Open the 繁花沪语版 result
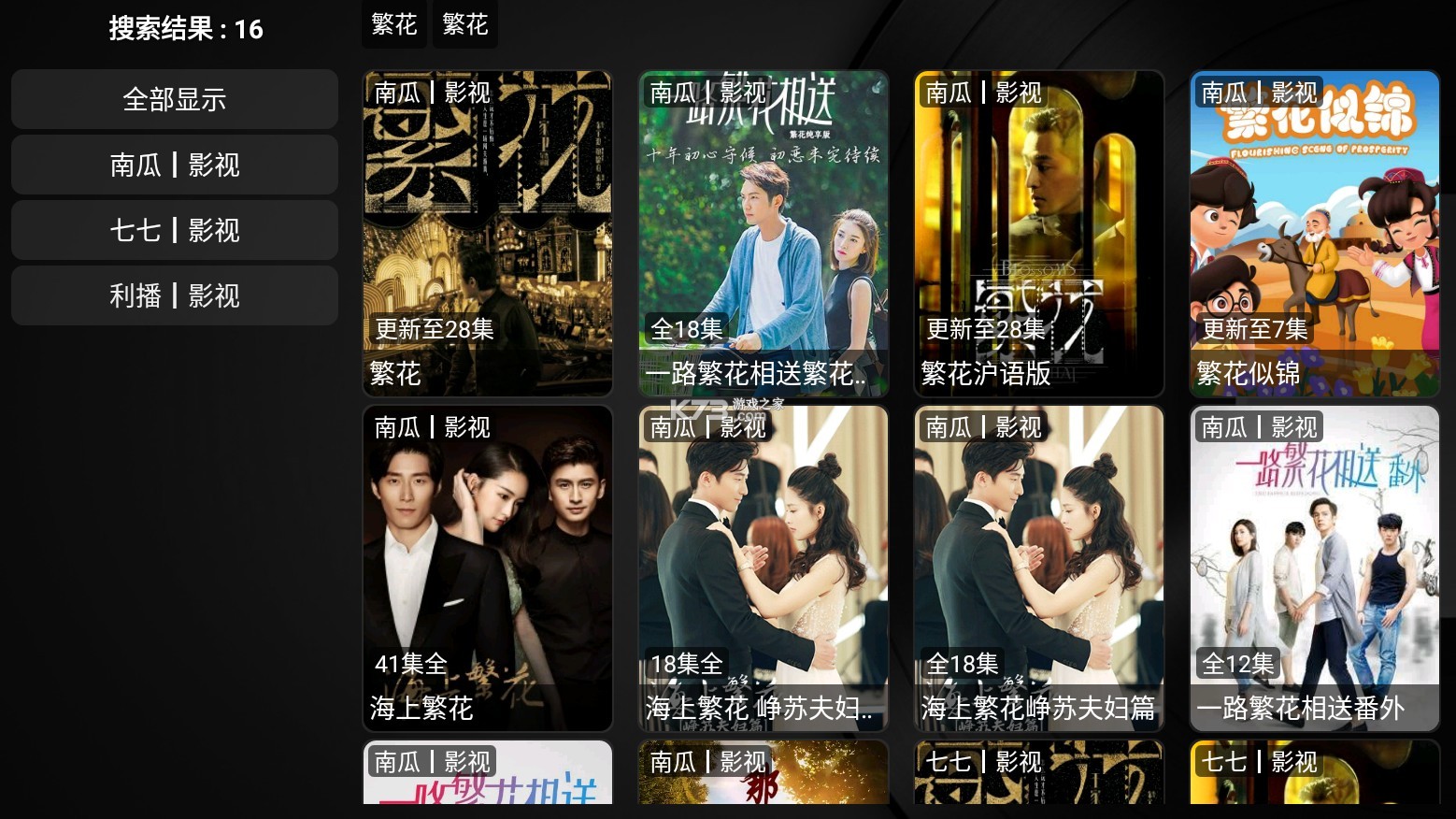This screenshot has height=819, width=1456. point(1038,233)
